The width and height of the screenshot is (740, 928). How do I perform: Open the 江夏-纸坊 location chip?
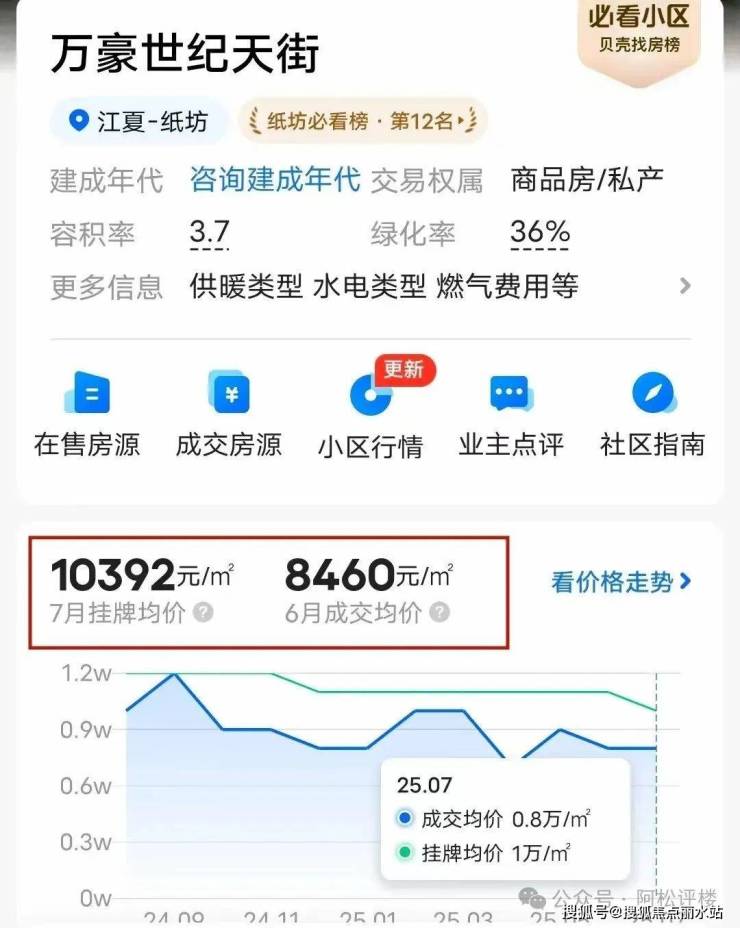pyautogui.click(x=139, y=123)
